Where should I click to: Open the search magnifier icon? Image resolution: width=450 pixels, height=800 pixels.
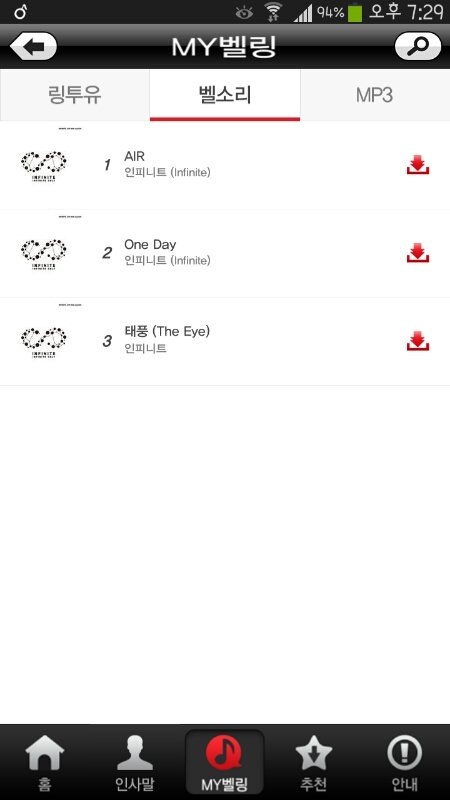click(x=418, y=46)
